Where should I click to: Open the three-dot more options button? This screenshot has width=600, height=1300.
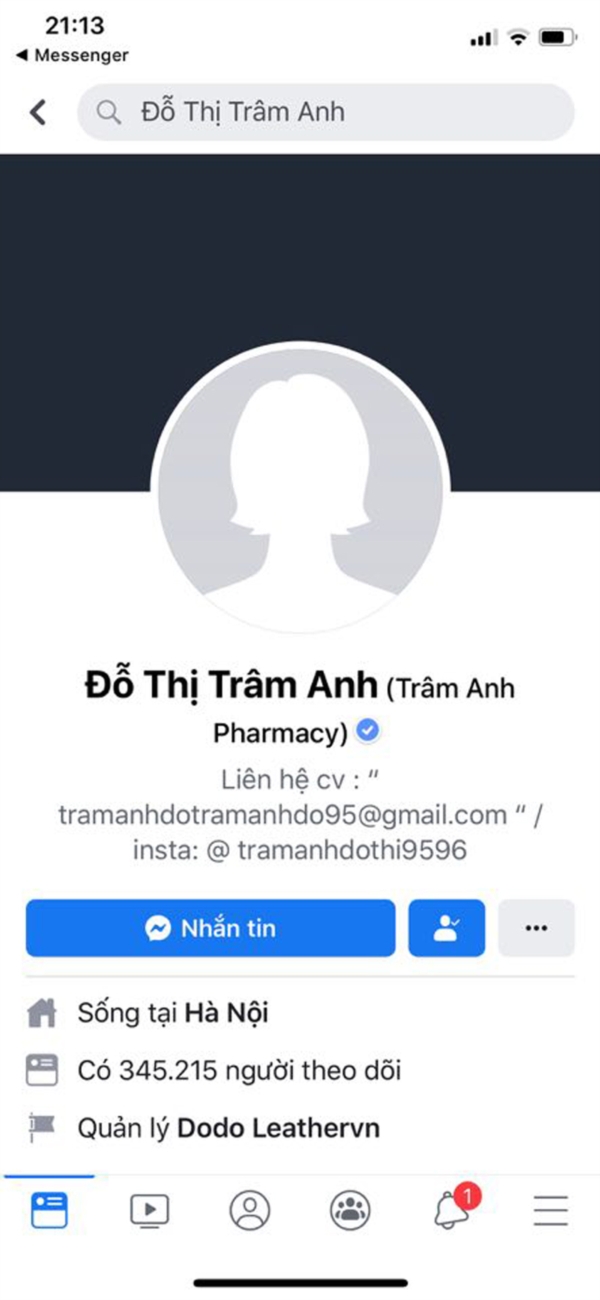[536, 928]
